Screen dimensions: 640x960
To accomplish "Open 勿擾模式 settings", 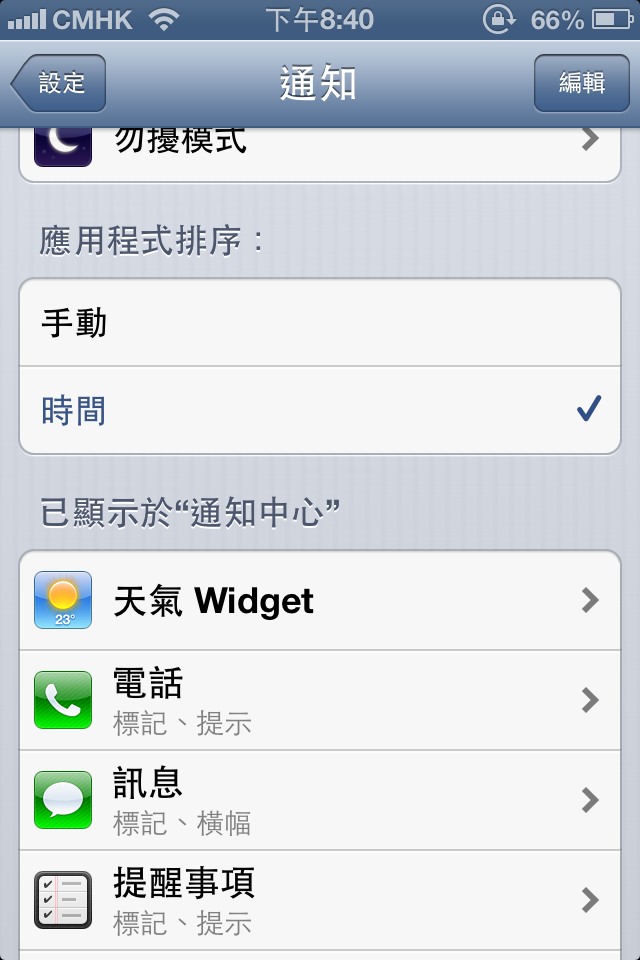I will (320, 150).
